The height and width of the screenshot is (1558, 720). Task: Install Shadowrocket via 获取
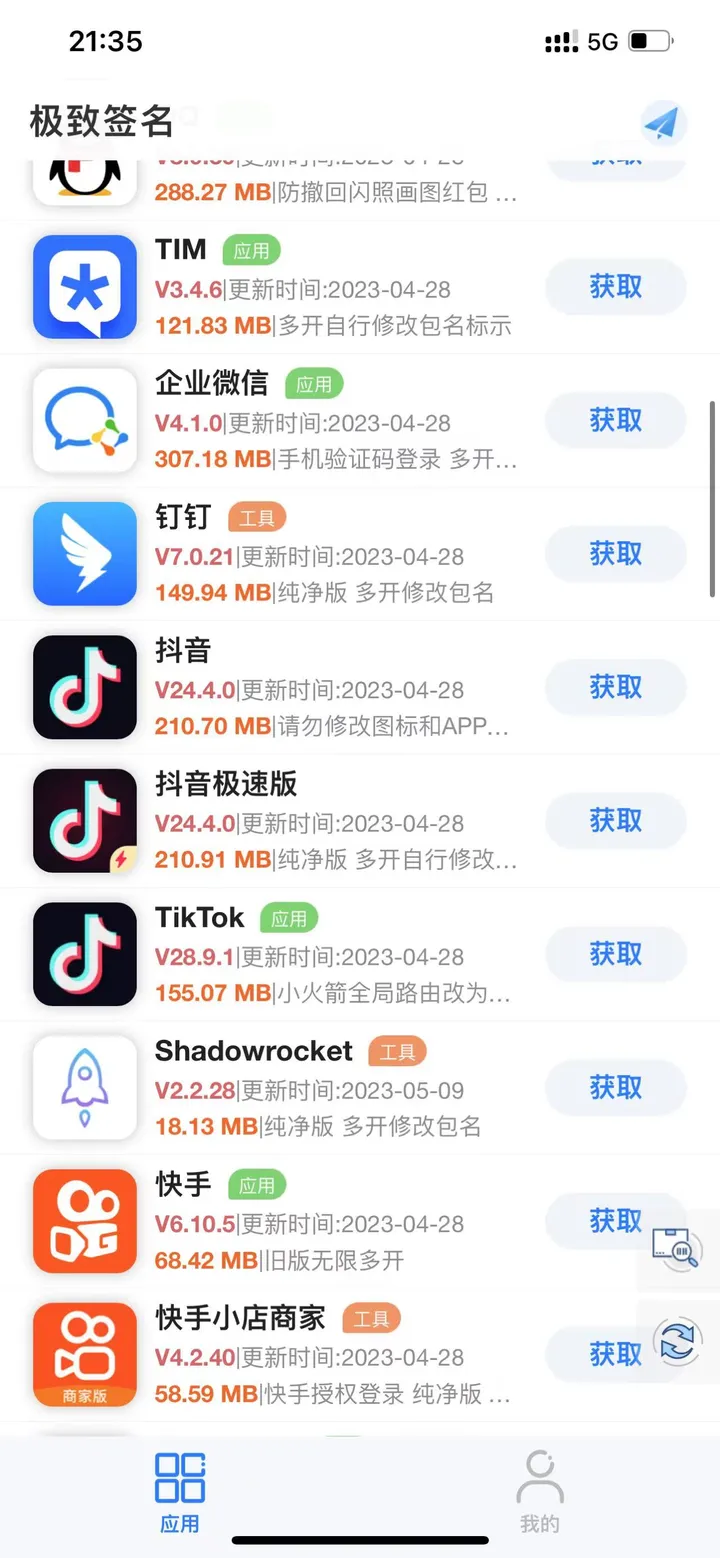[615, 1088]
